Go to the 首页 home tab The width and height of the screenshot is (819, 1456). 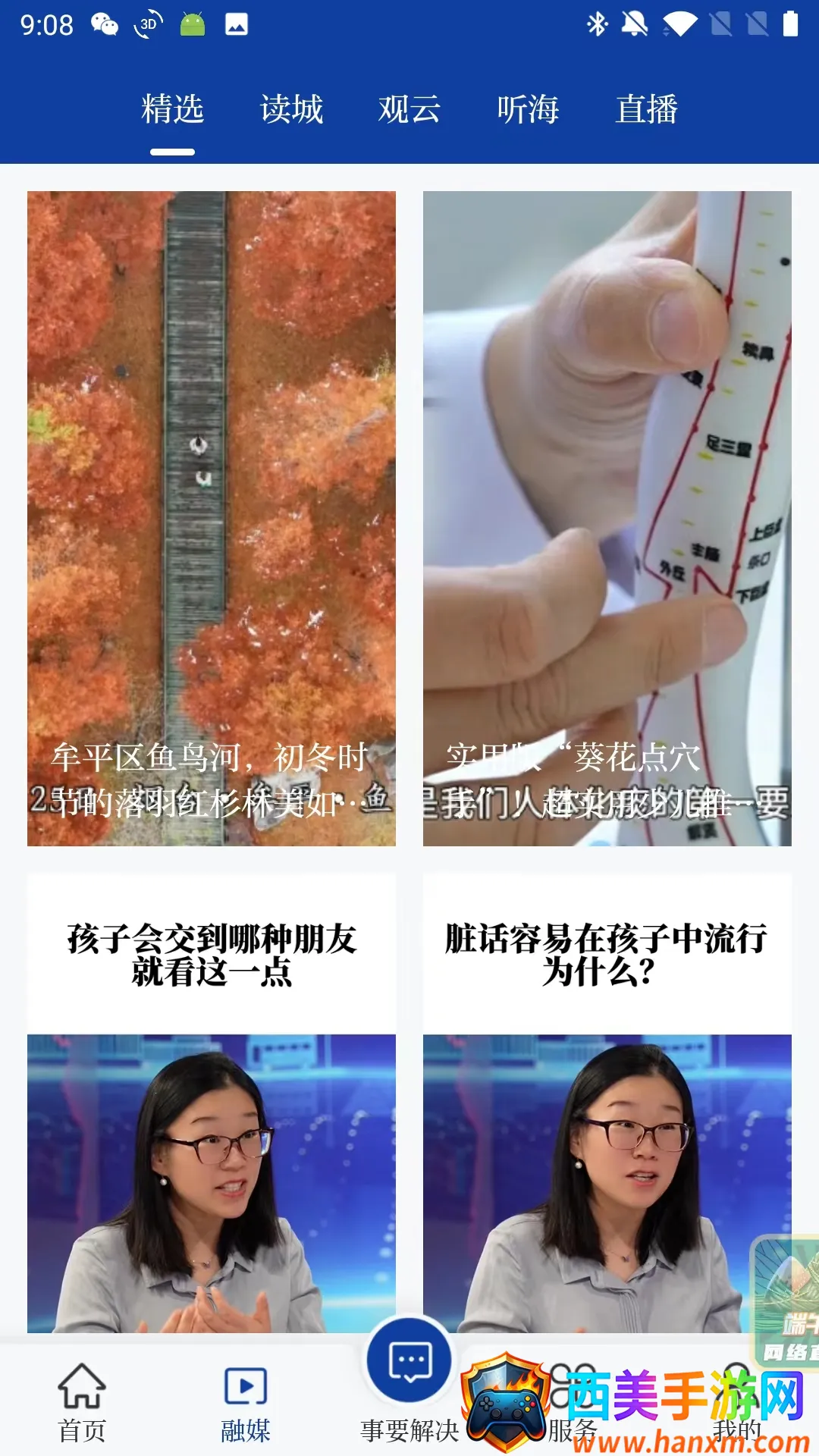(x=82, y=1403)
